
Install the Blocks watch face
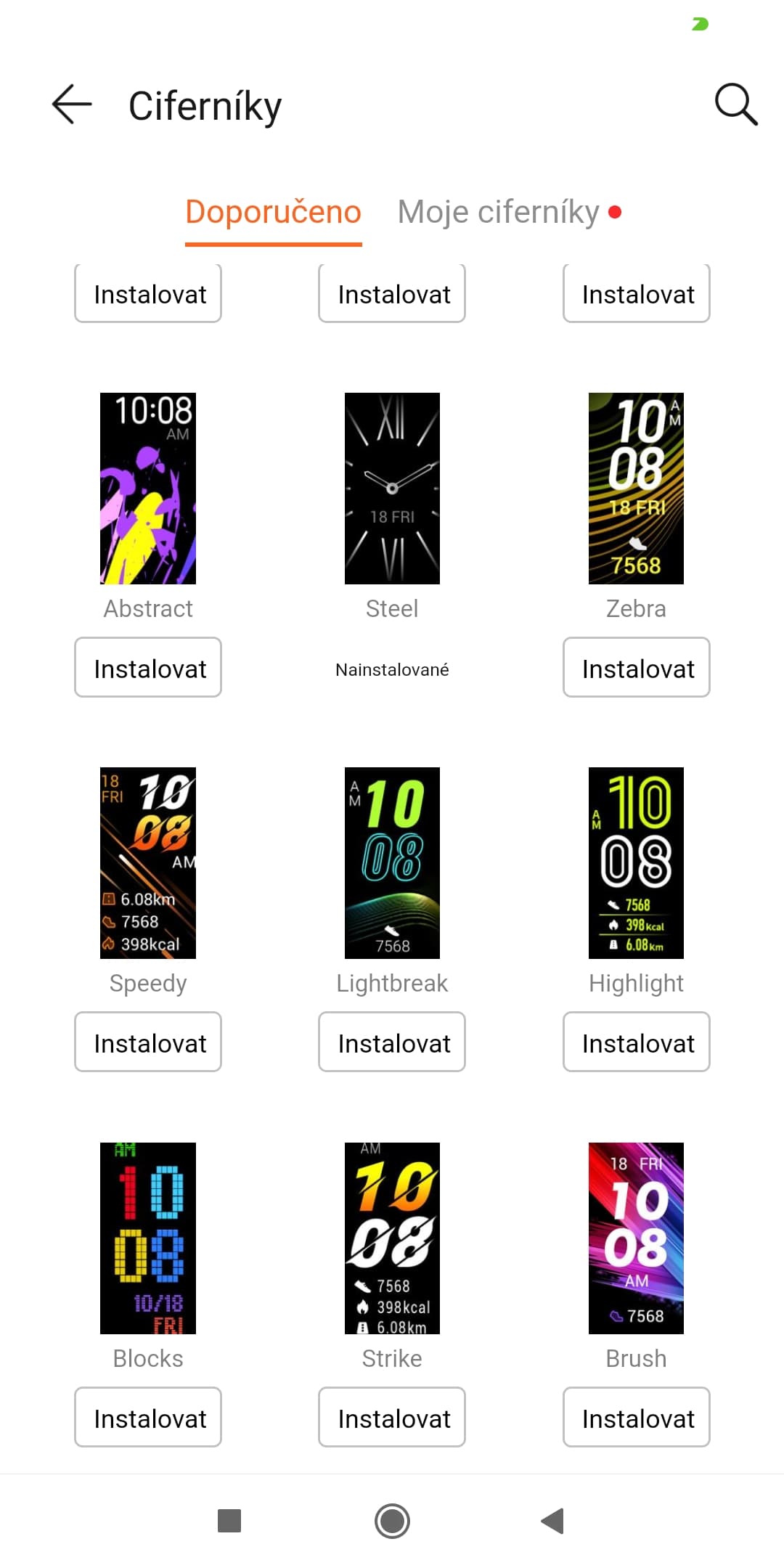[148, 1418]
